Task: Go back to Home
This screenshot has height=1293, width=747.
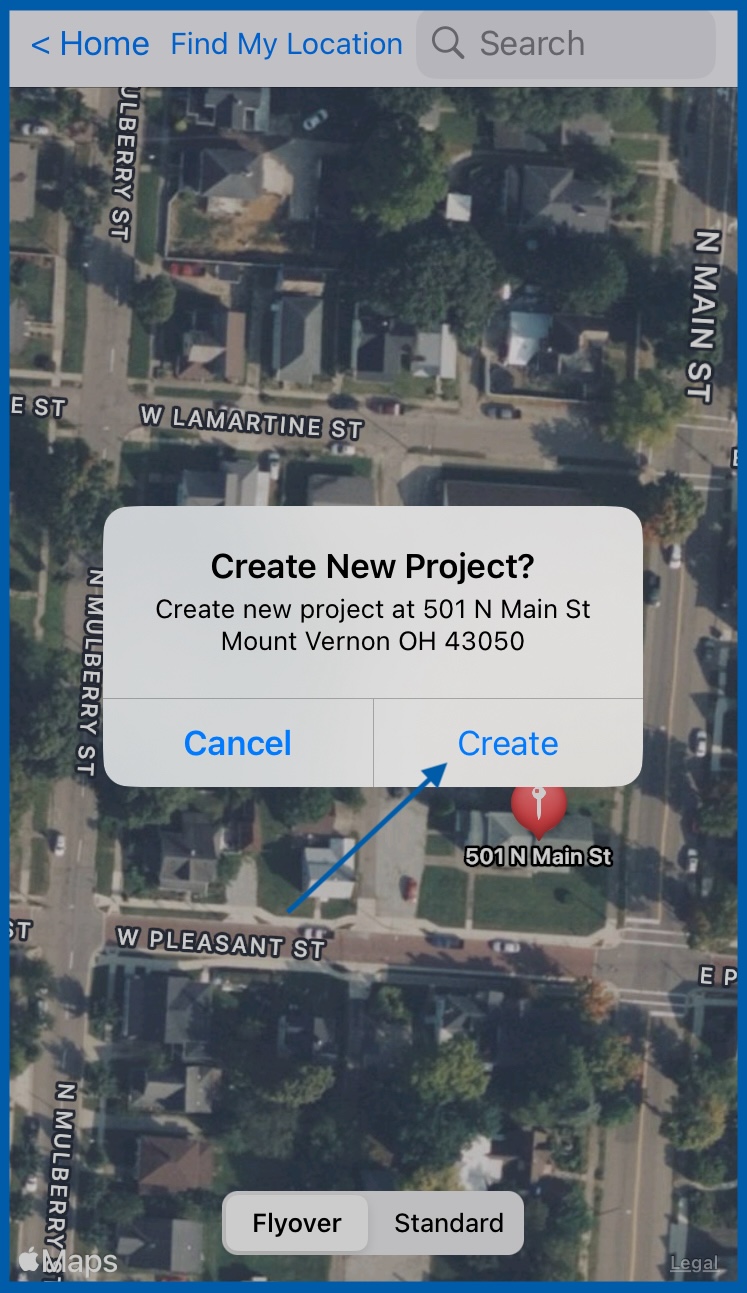Action: [90, 44]
